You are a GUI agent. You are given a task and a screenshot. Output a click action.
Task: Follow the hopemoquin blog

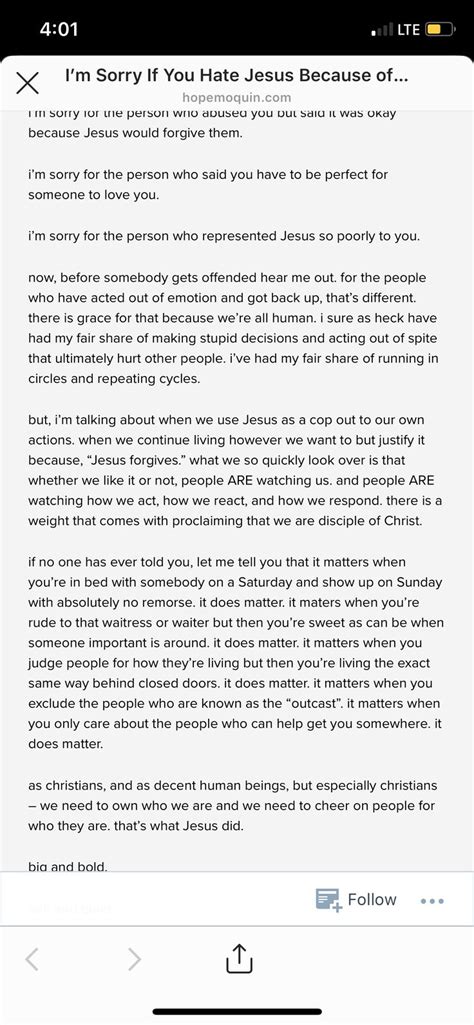click(356, 900)
